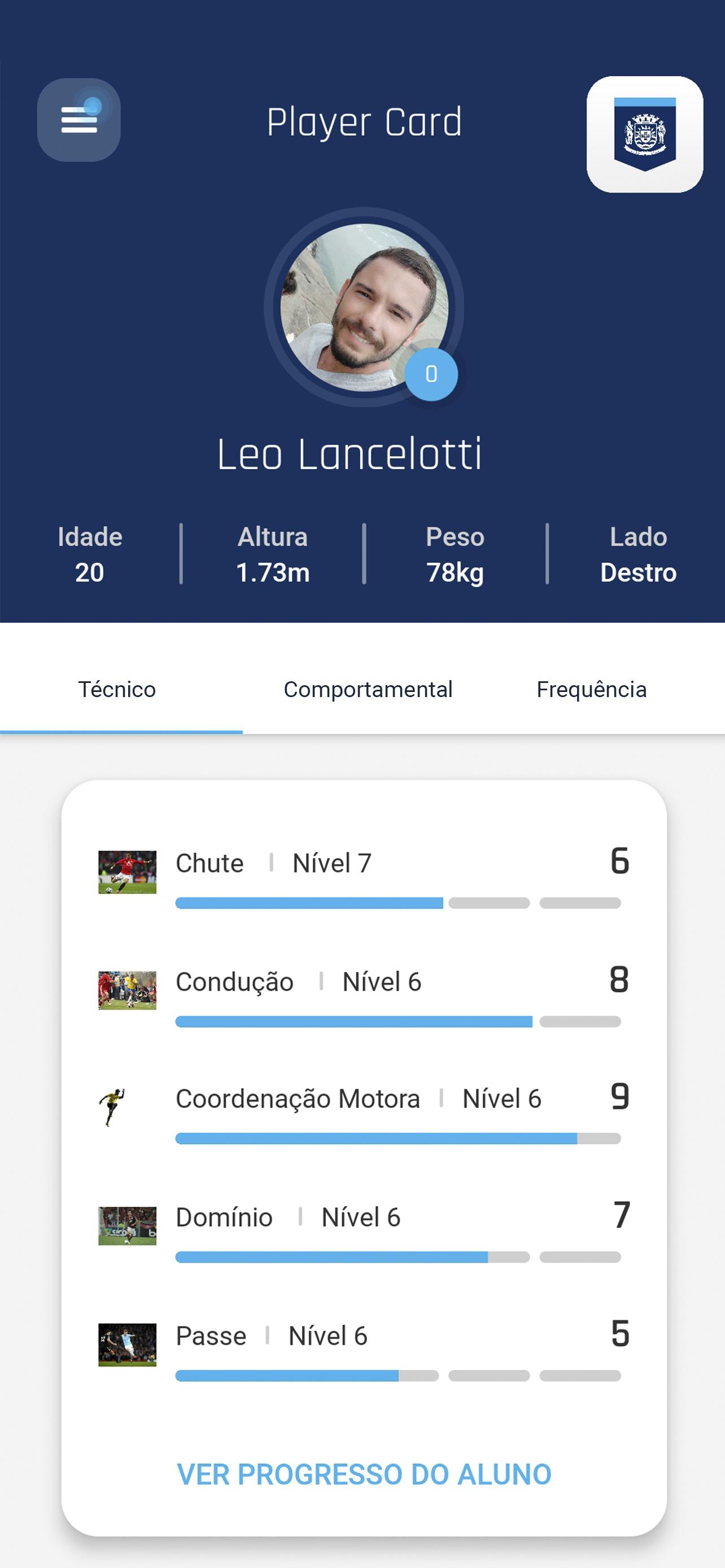725x1568 pixels.
Task: Open the Coordenação Motora skill row
Action: (x=364, y=1112)
